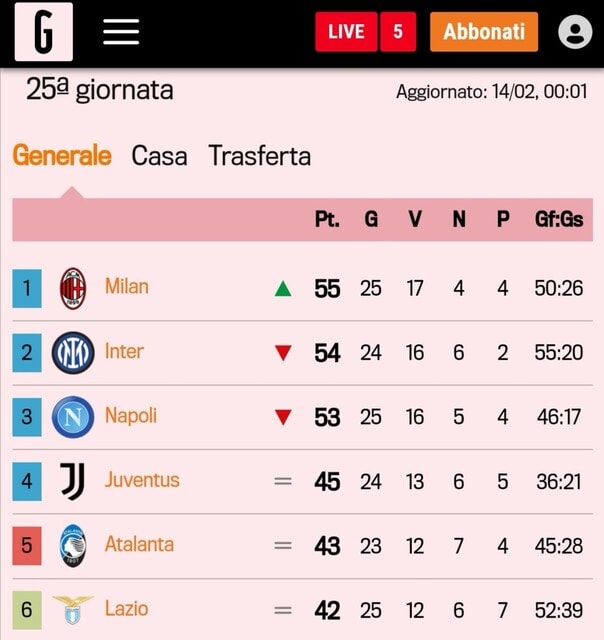Open the user profile icon
The height and width of the screenshot is (640, 604).
click(575, 32)
